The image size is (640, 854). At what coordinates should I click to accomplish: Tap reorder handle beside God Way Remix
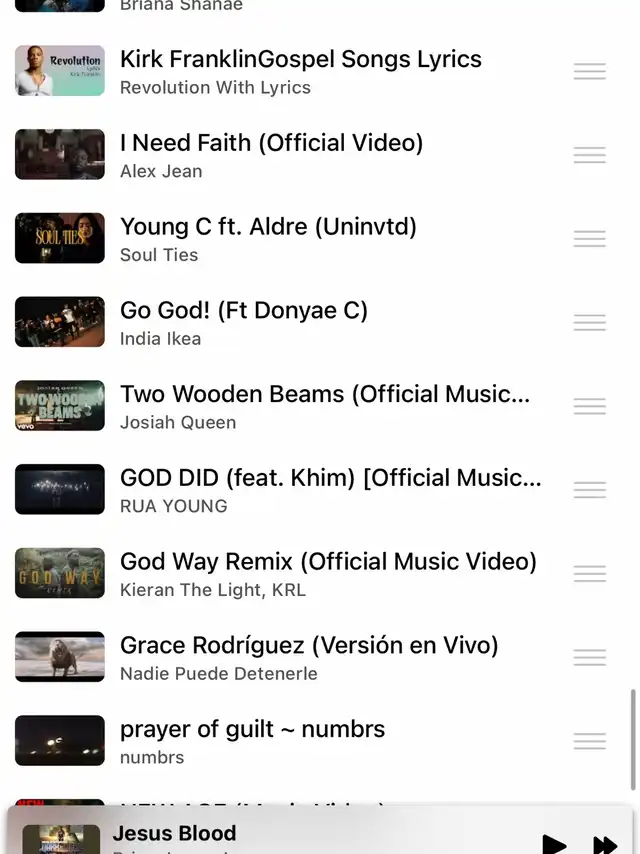coord(590,574)
